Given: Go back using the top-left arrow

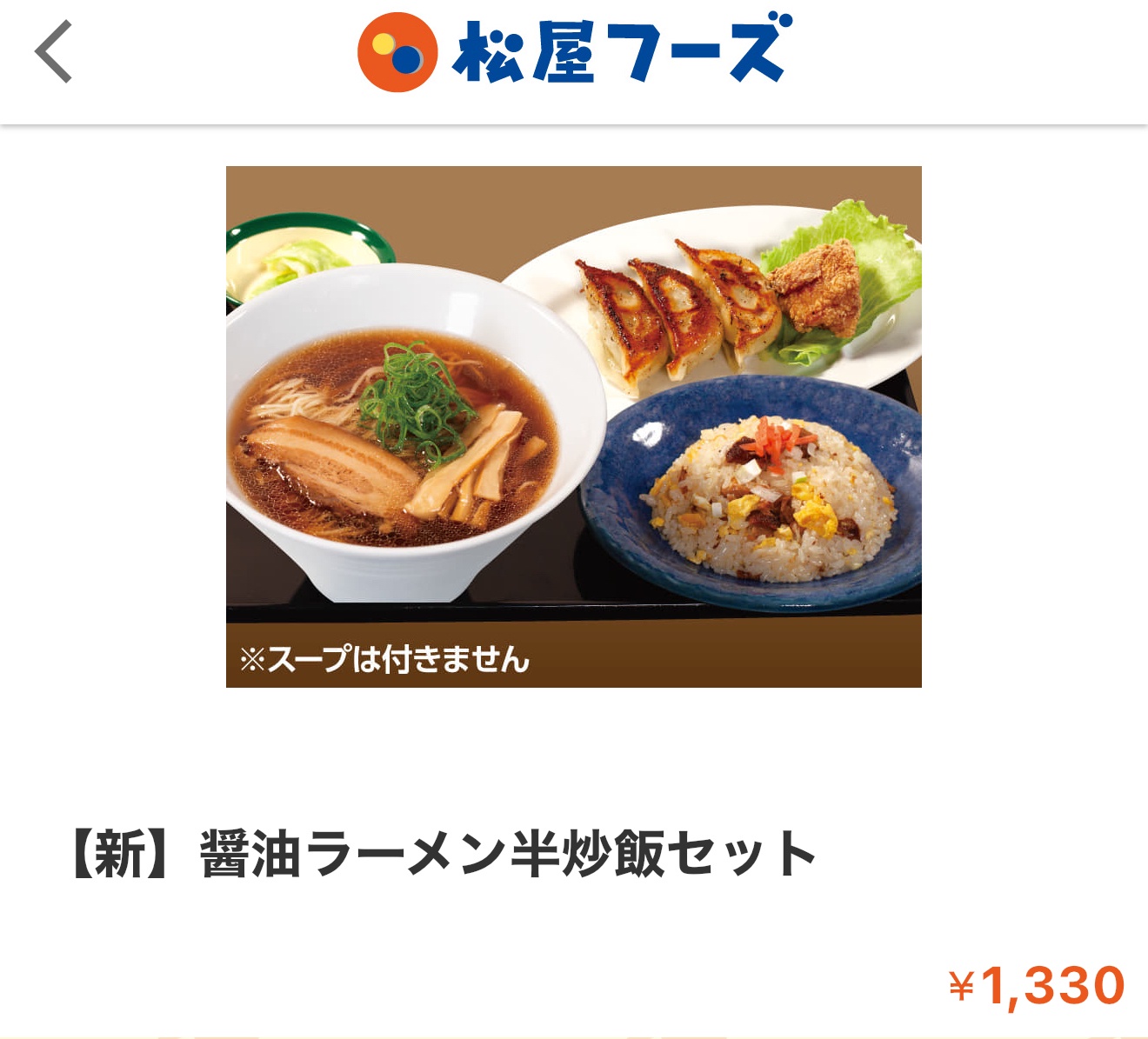Looking at the screenshot, I should [x=54, y=52].
